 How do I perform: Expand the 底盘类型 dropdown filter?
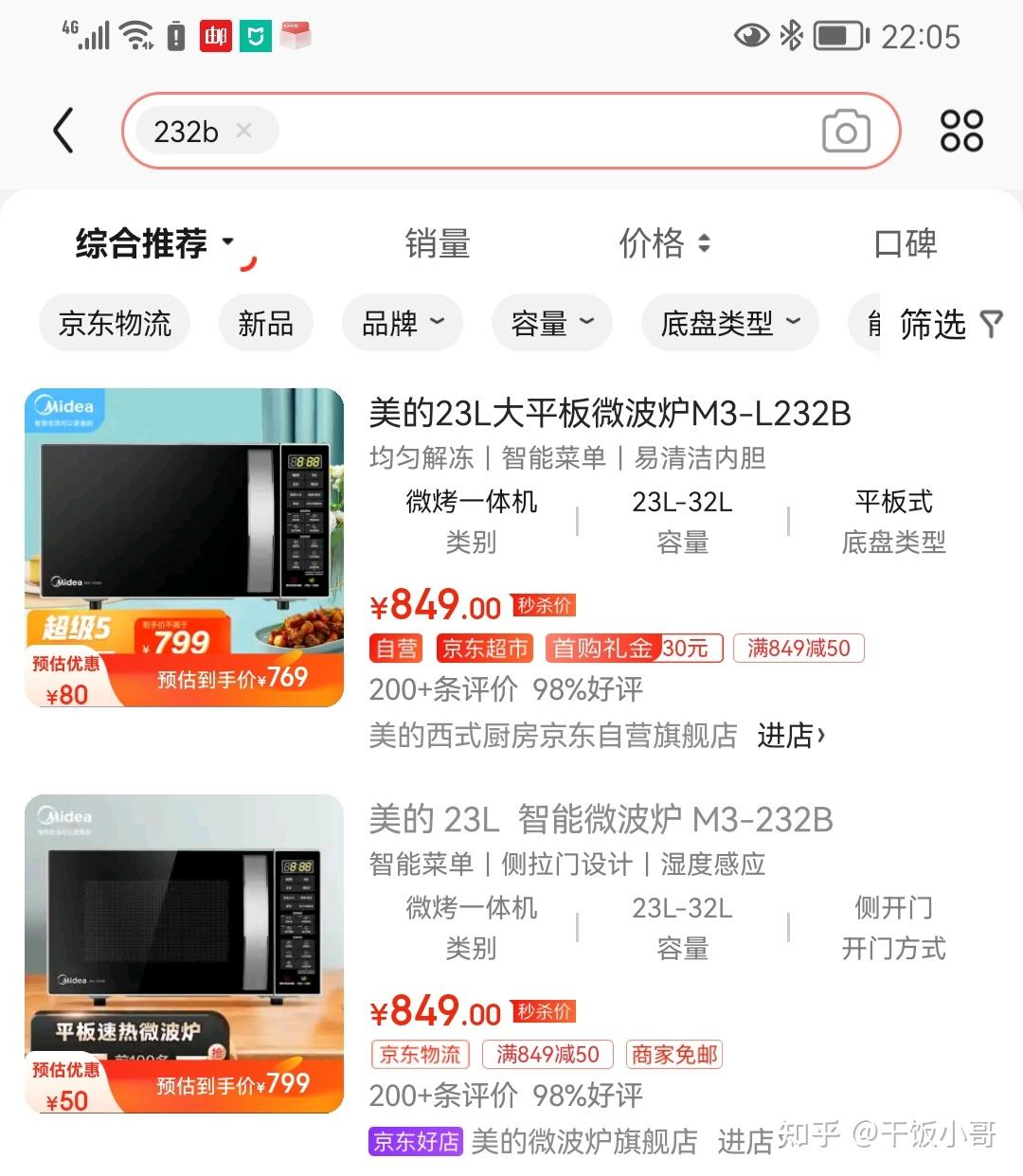[x=729, y=323]
